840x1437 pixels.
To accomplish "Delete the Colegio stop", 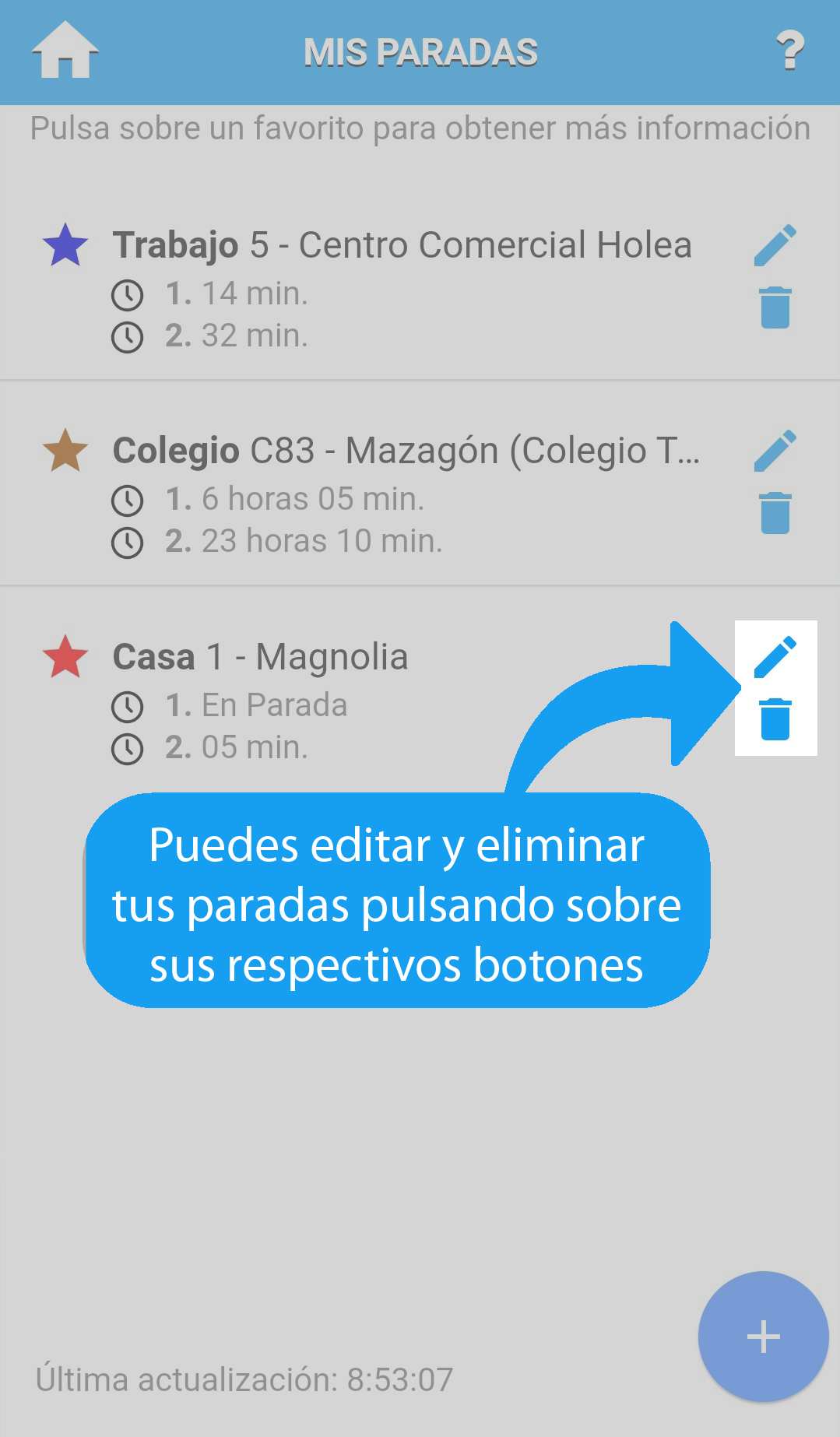I will click(775, 513).
